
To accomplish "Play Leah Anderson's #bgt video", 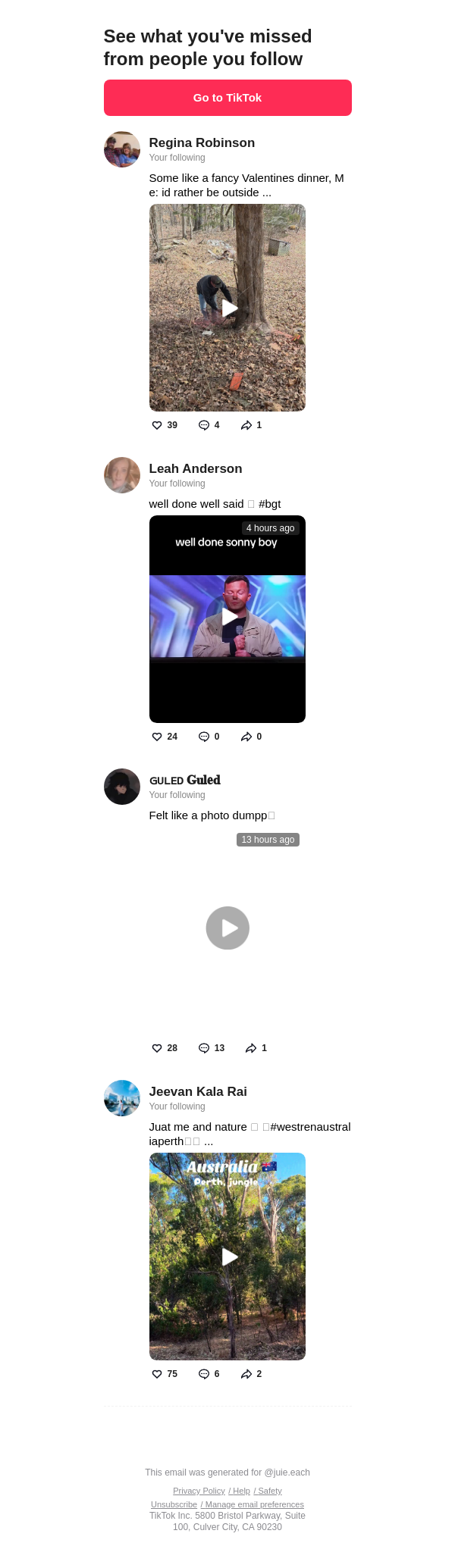I will point(227,618).
